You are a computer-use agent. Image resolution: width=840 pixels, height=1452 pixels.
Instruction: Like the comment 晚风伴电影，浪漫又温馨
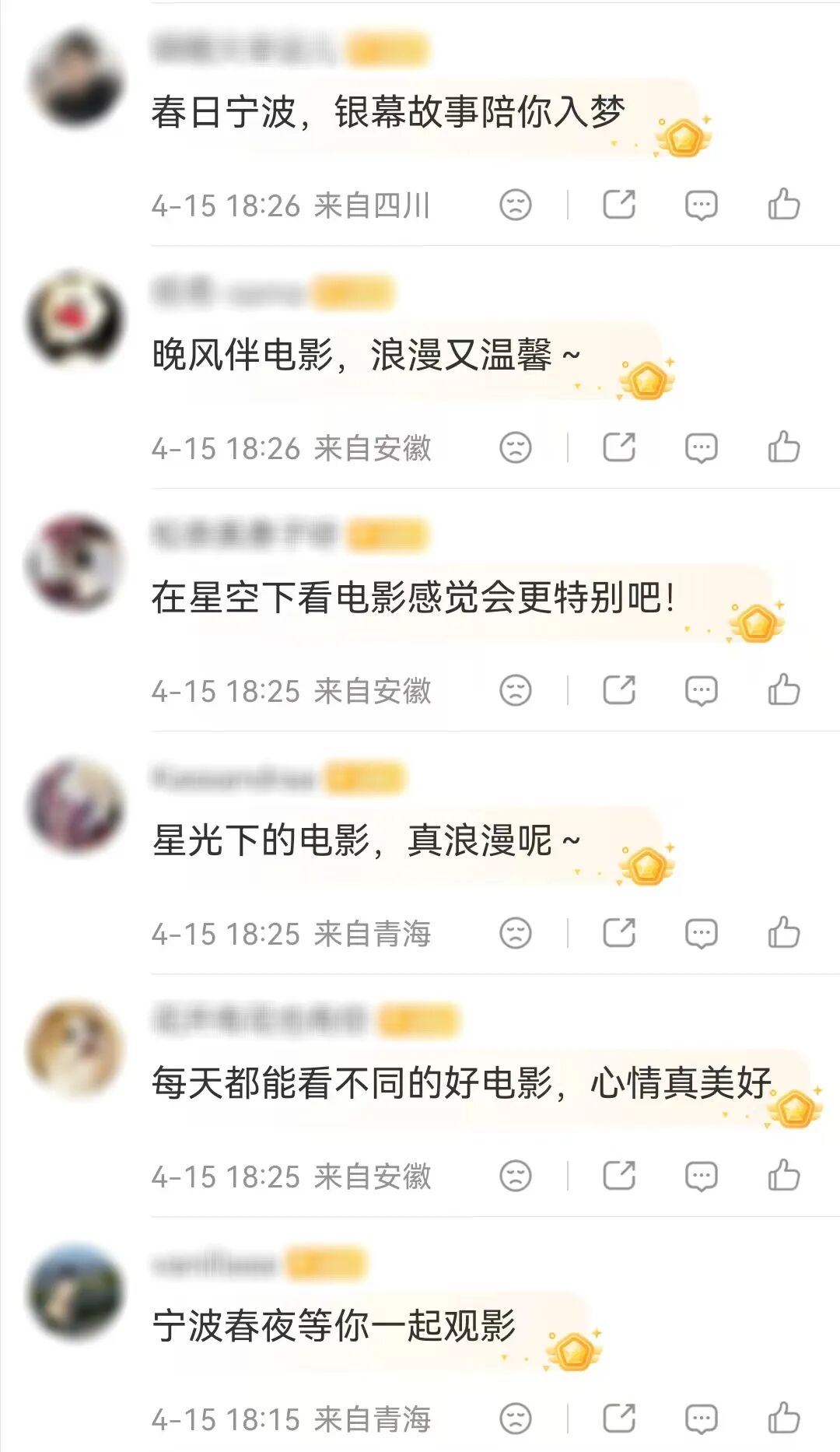click(x=783, y=447)
